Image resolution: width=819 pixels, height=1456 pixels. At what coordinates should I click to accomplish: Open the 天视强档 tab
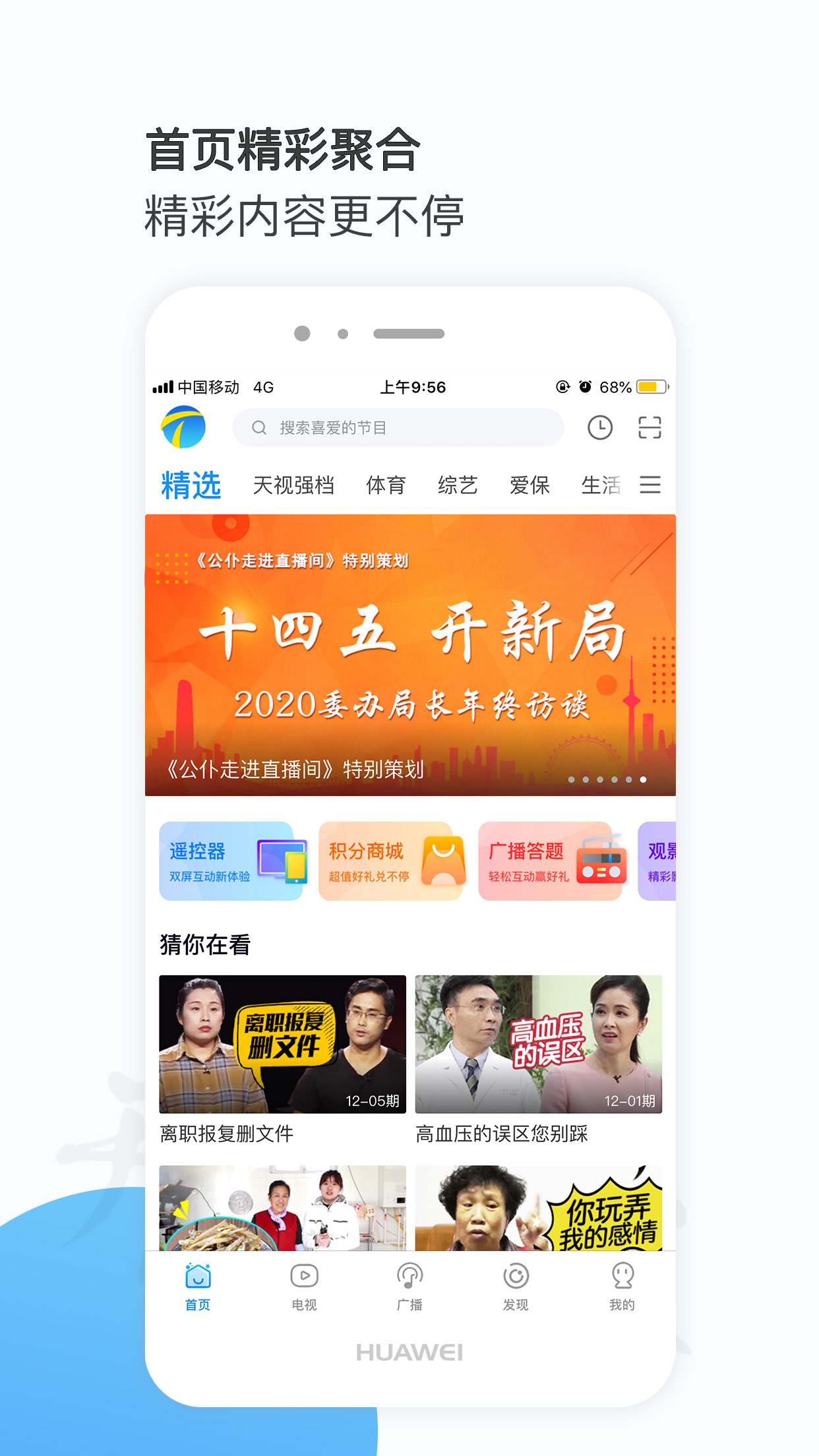point(295,485)
